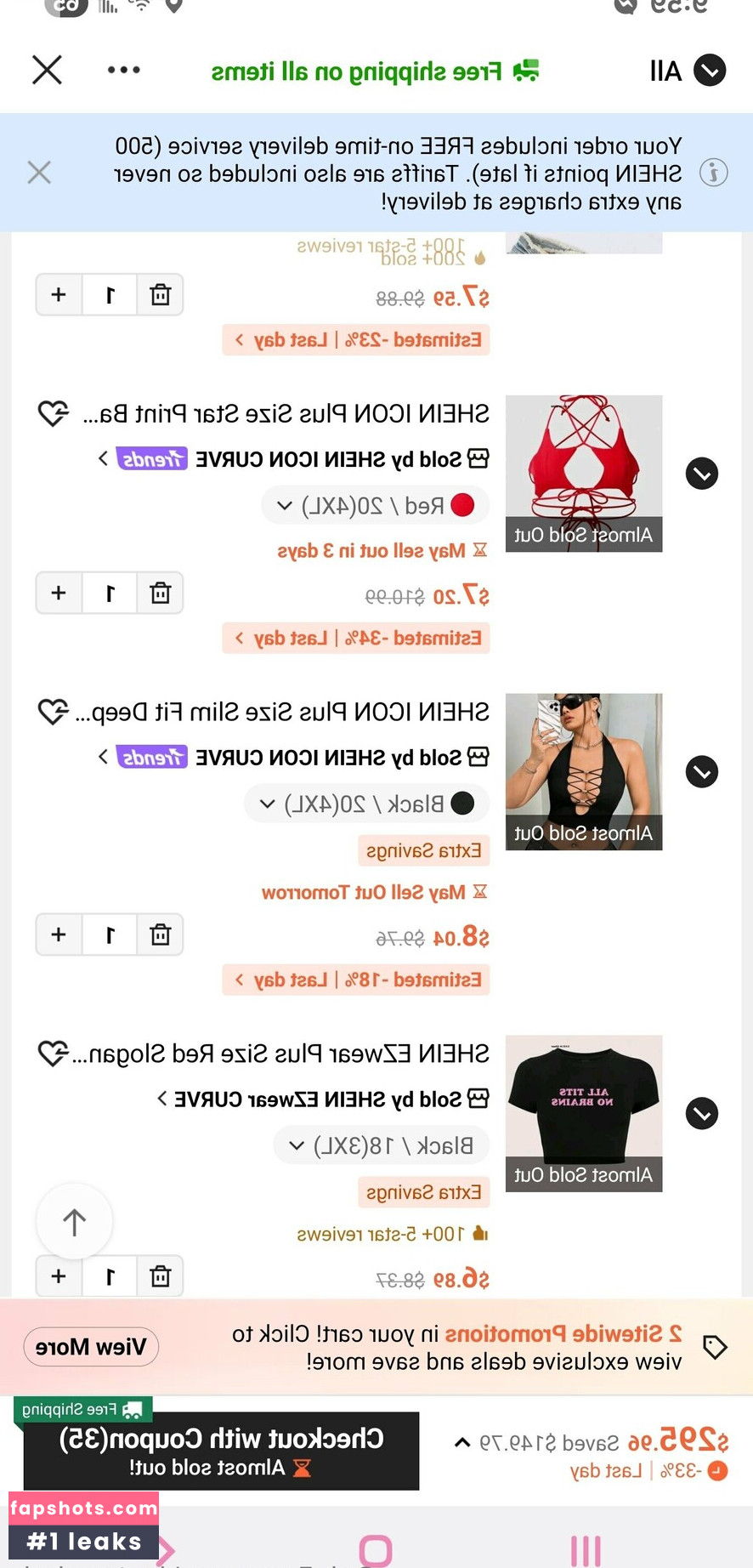Screen dimensions: 753x1568
Task: Increase quantity of Slim Fit Deep item
Action: pos(59,935)
